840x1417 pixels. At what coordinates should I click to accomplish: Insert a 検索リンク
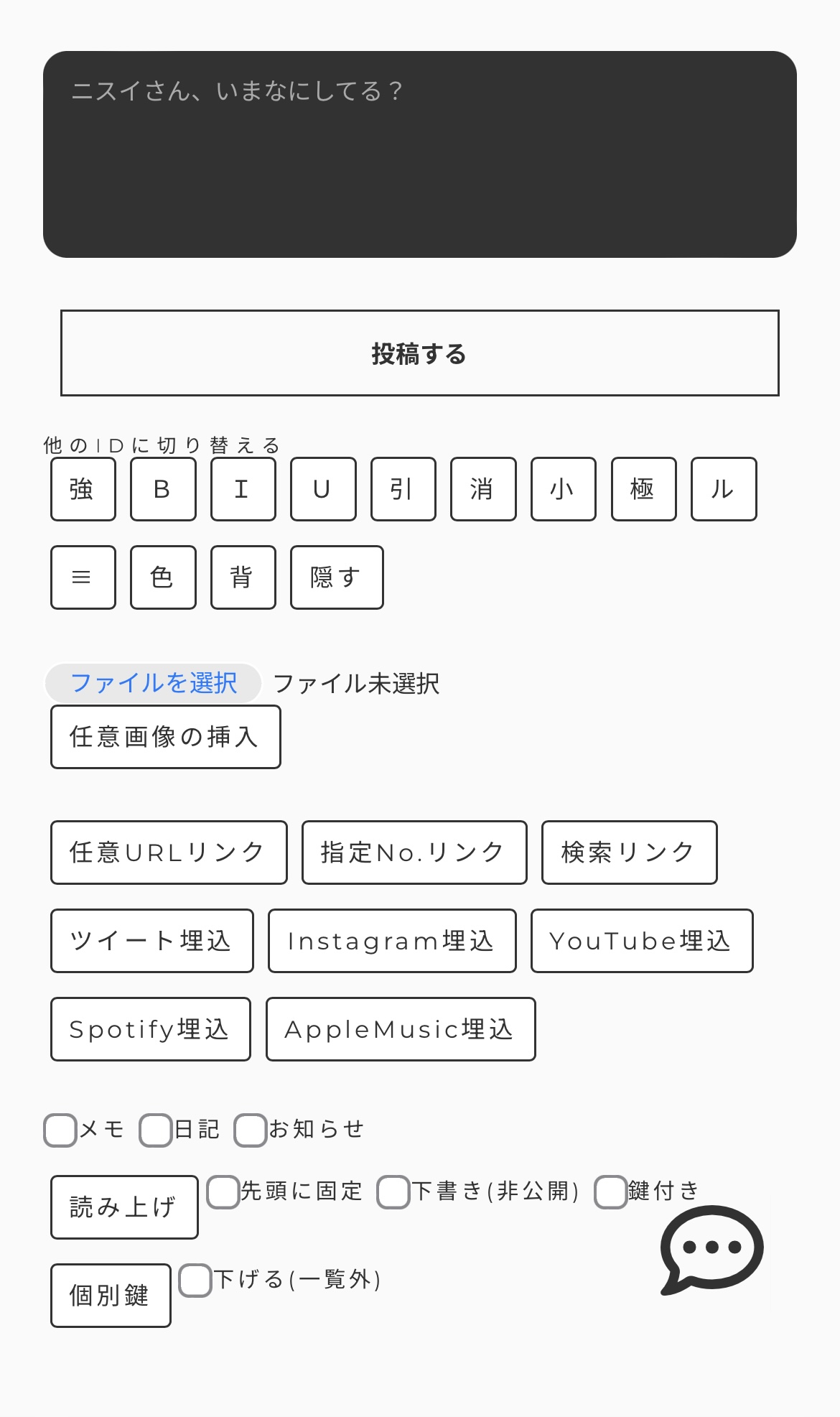tap(629, 852)
